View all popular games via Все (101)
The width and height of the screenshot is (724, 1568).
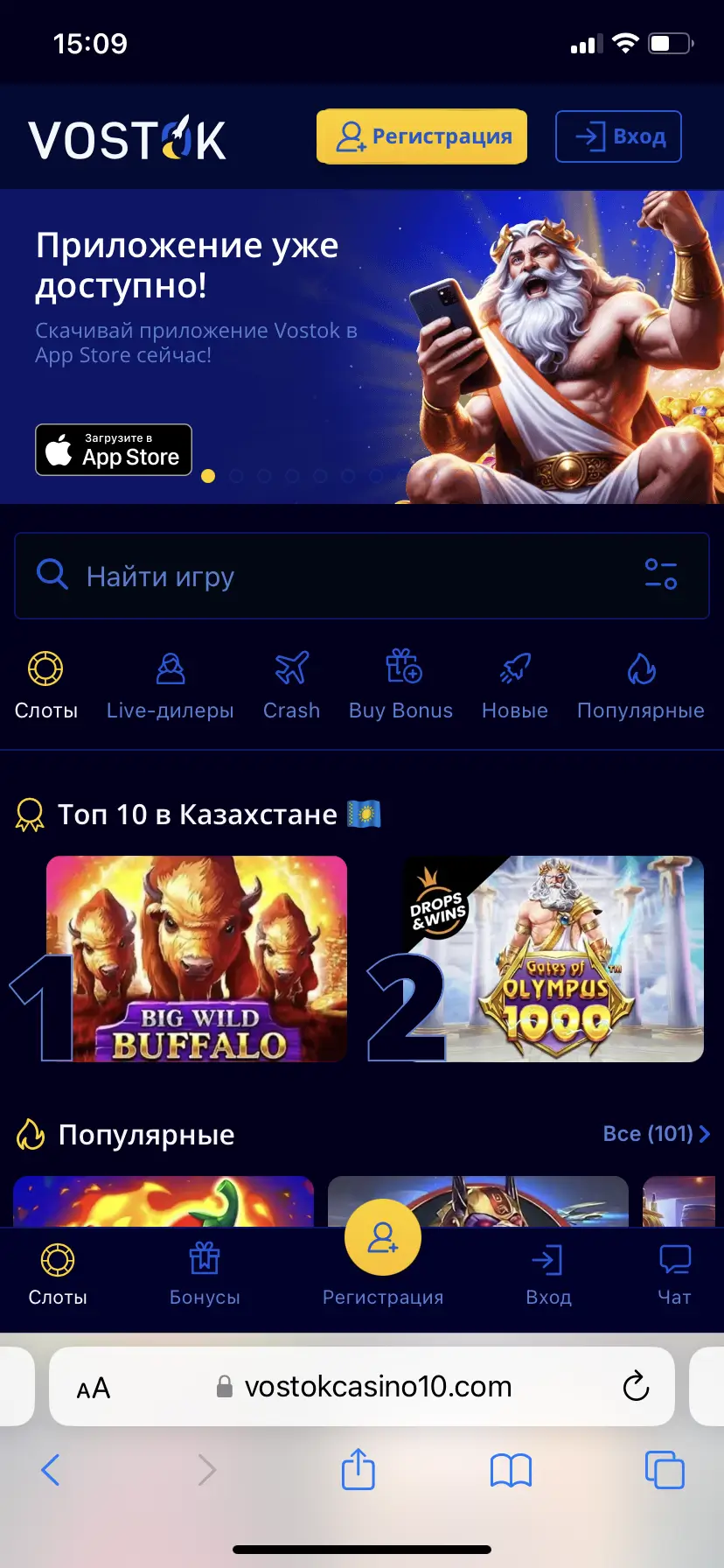pyautogui.click(x=656, y=1134)
